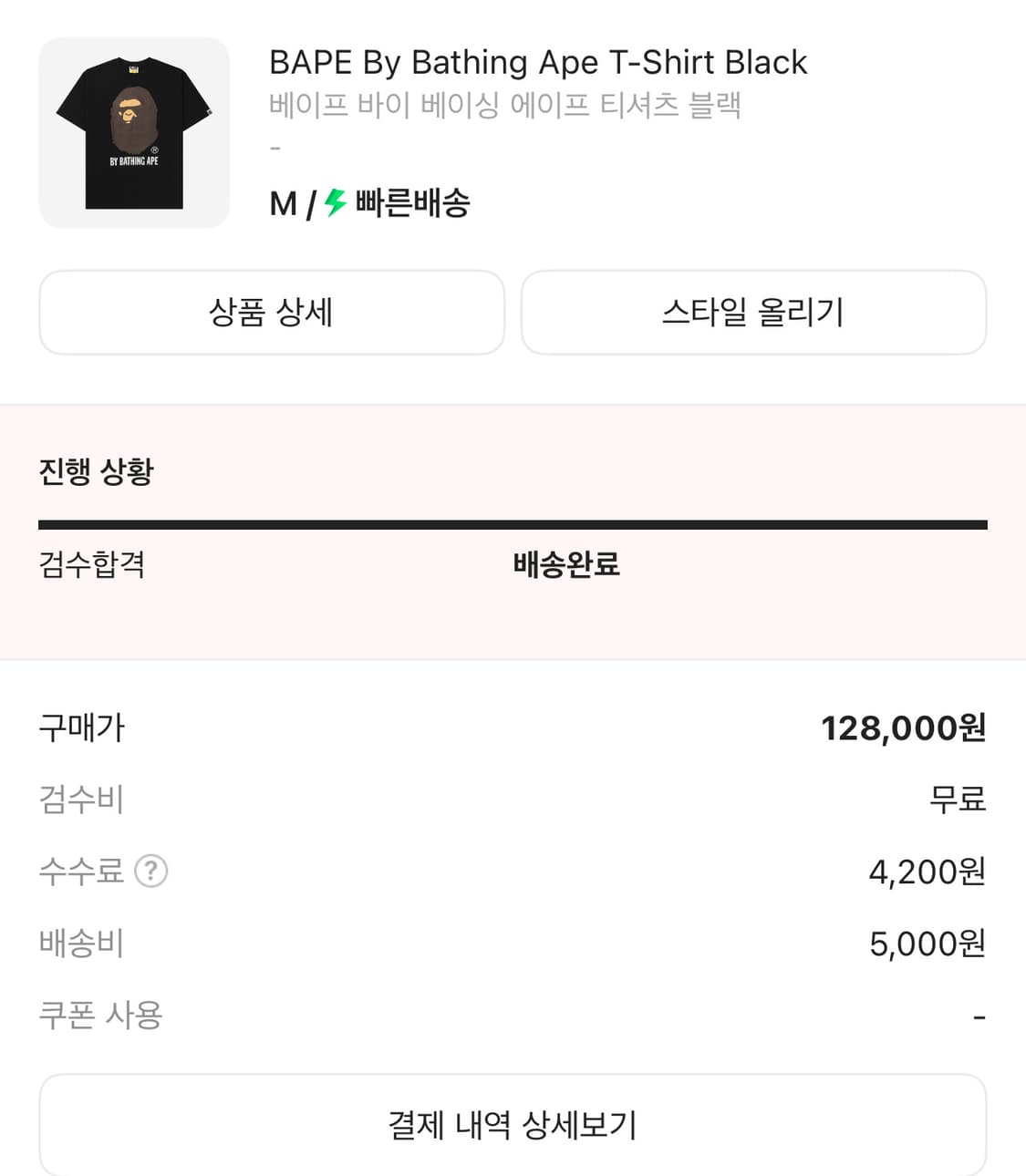Select the size label M near product info
This screenshot has width=1026, height=1176.
click(282, 203)
